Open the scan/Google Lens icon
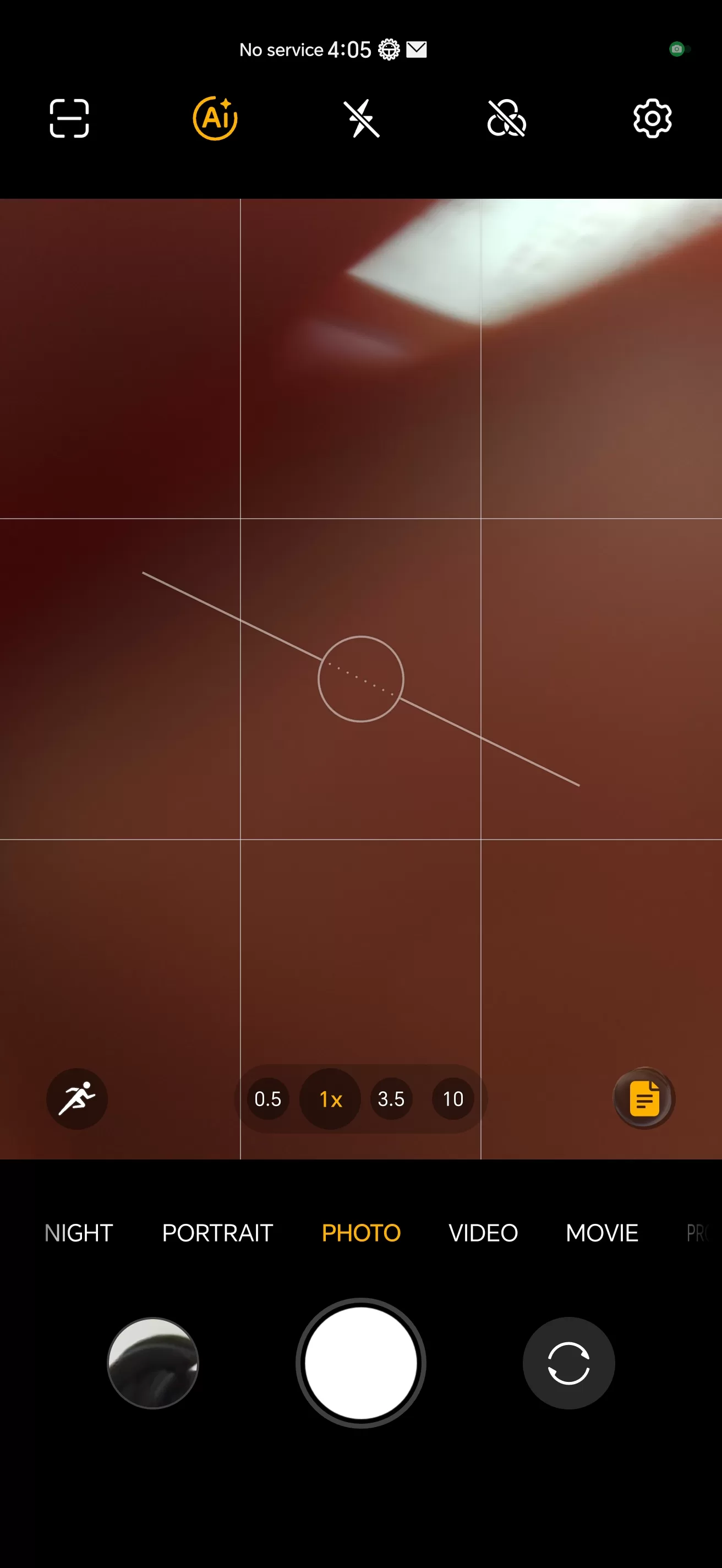 (x=69, y=118)
